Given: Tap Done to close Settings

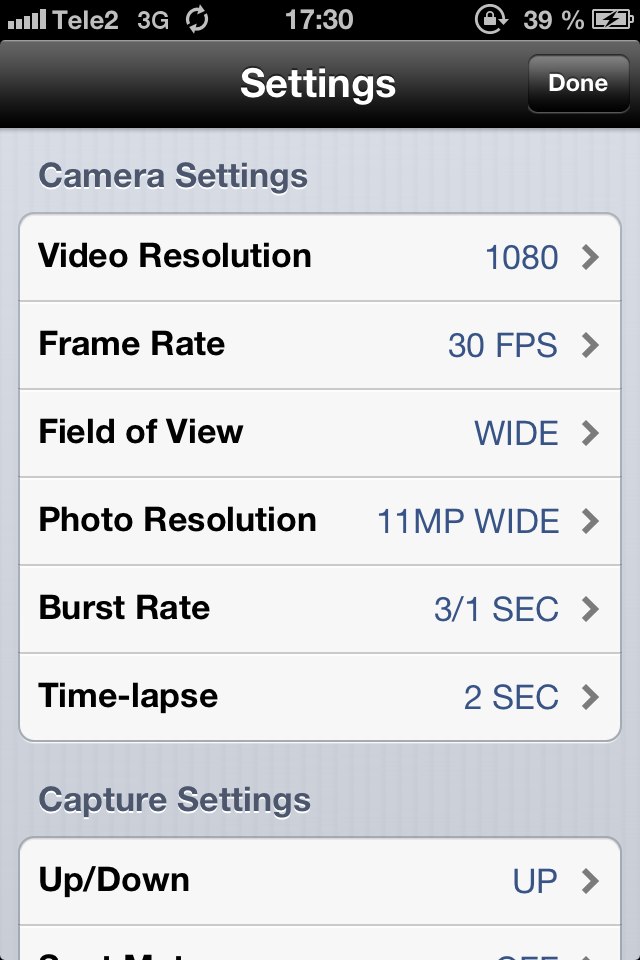Looking at the screenshot, I should pyautogui.click(x=577, y=83).
